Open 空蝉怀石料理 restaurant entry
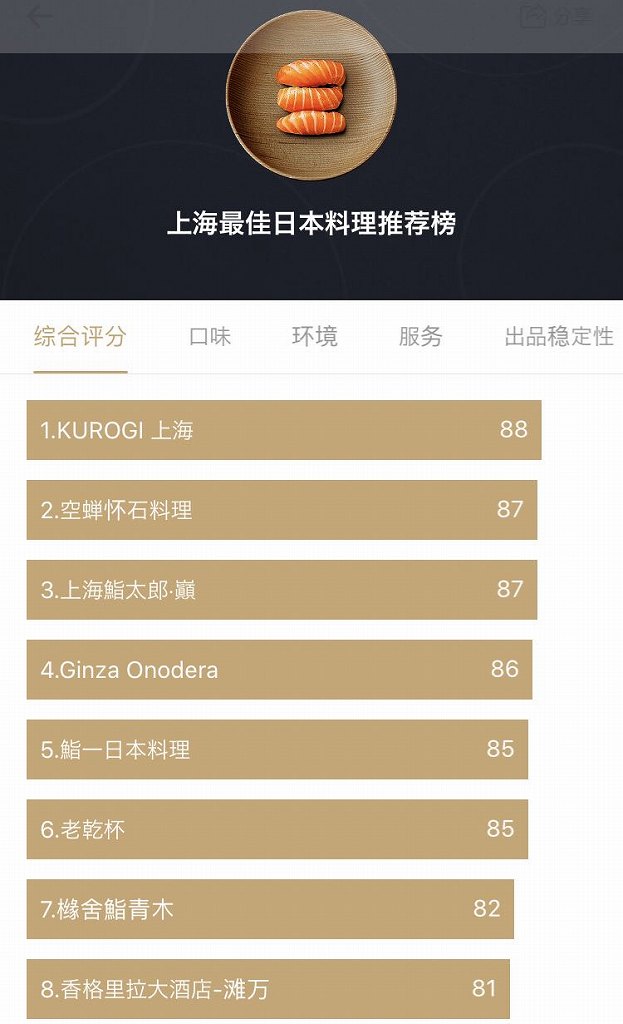This screenshot has width=623, height=1024. point(281,510)
